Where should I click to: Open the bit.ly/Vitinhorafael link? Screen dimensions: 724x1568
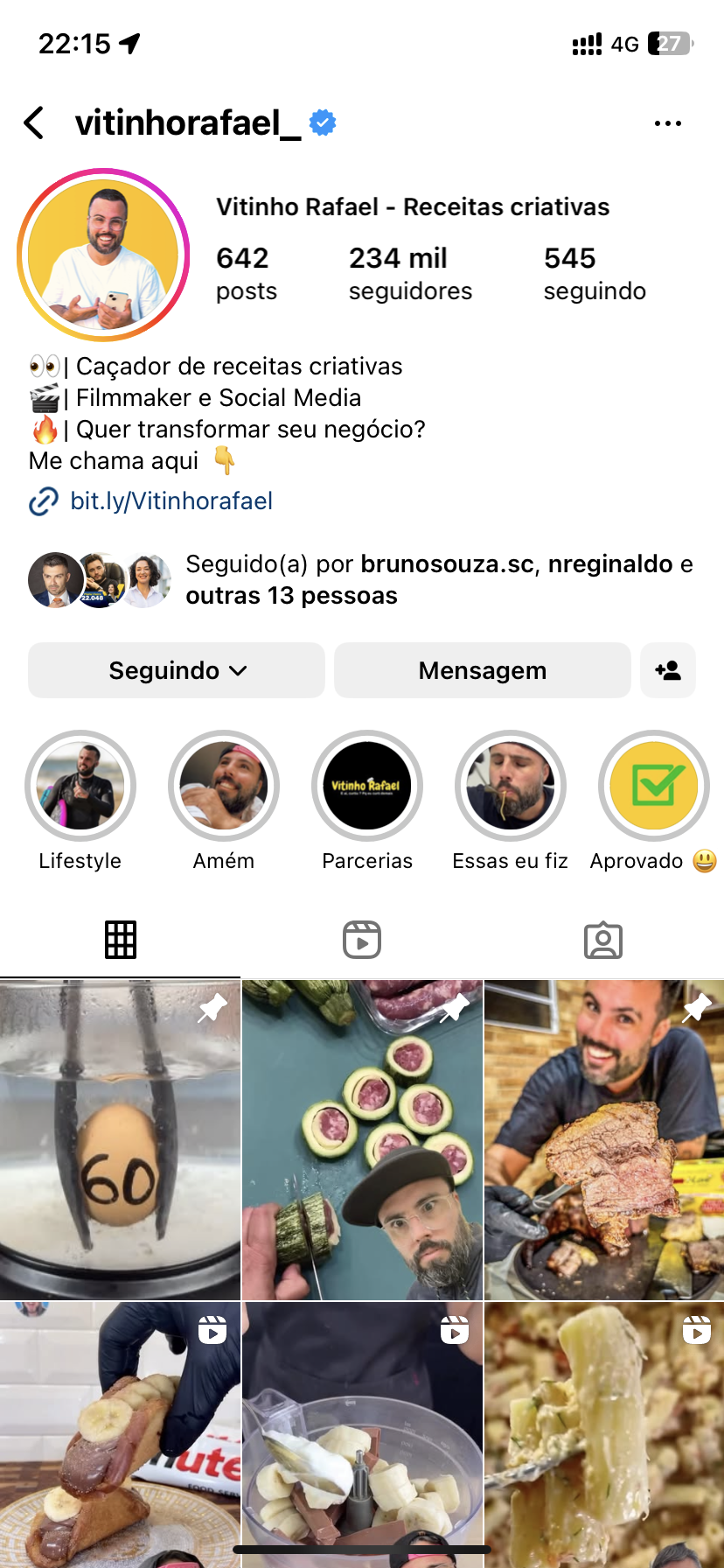pos(171,501)
